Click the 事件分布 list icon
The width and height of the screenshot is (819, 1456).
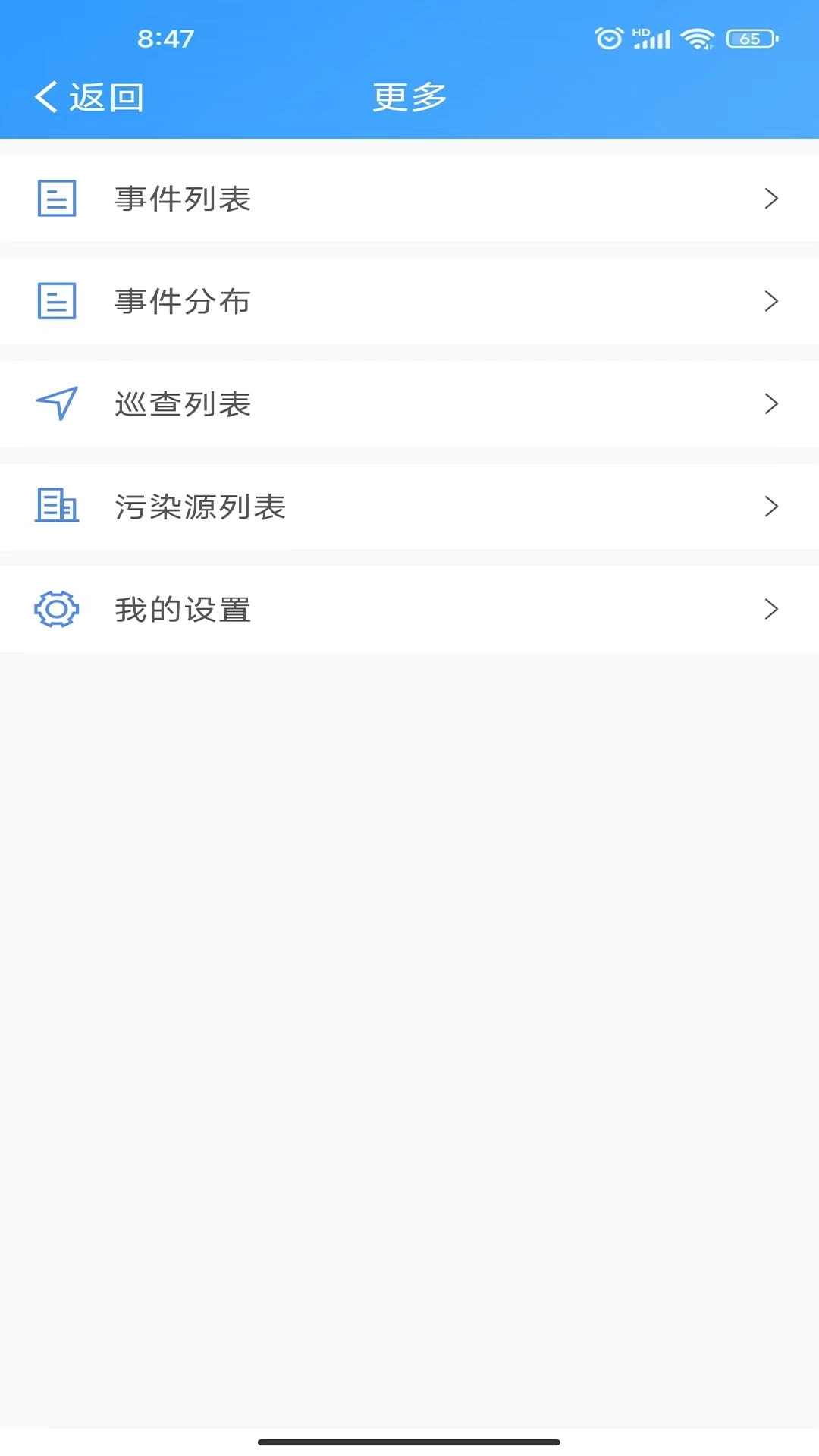tap(56, 301)
